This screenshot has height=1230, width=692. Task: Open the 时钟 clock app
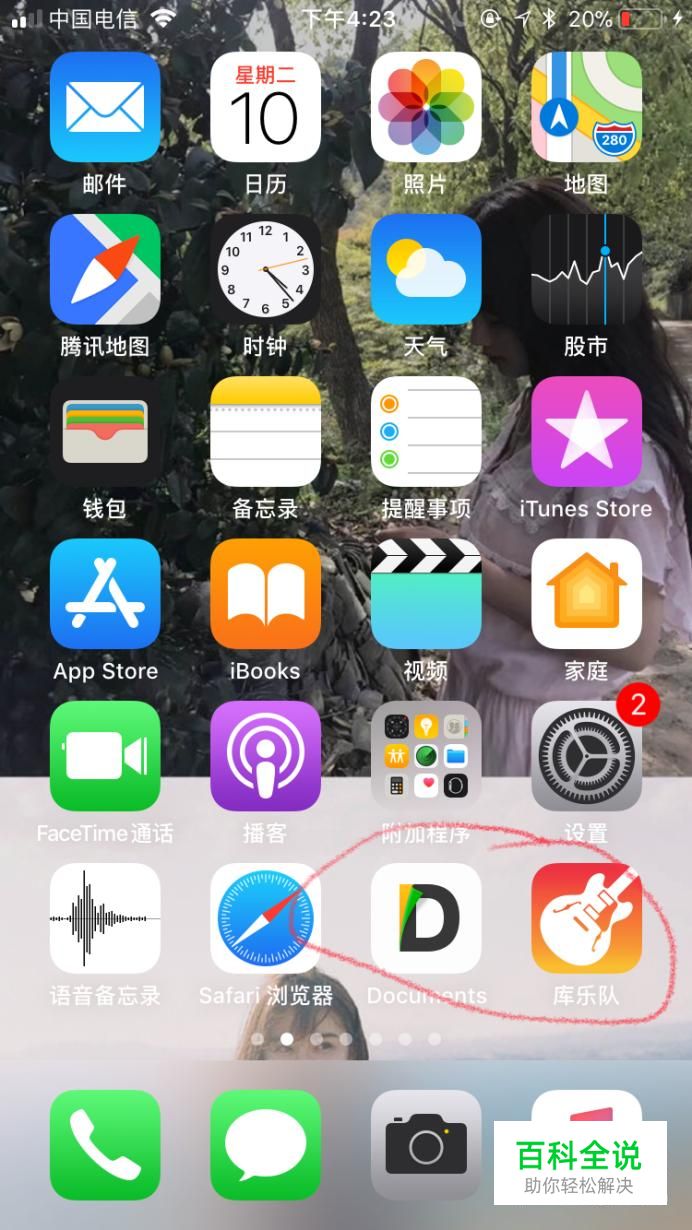point(265,269)
